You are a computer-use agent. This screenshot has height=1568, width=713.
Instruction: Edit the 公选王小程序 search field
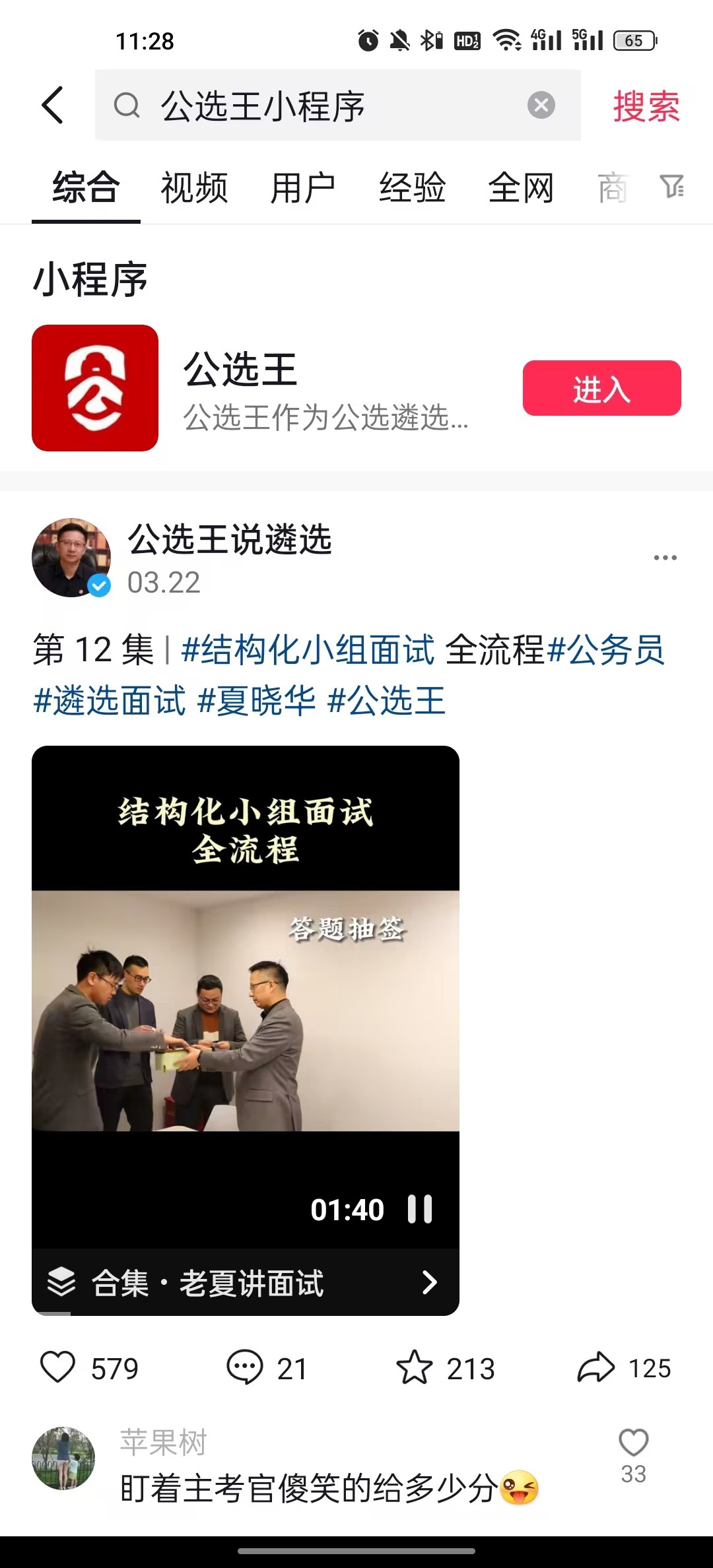317,106
